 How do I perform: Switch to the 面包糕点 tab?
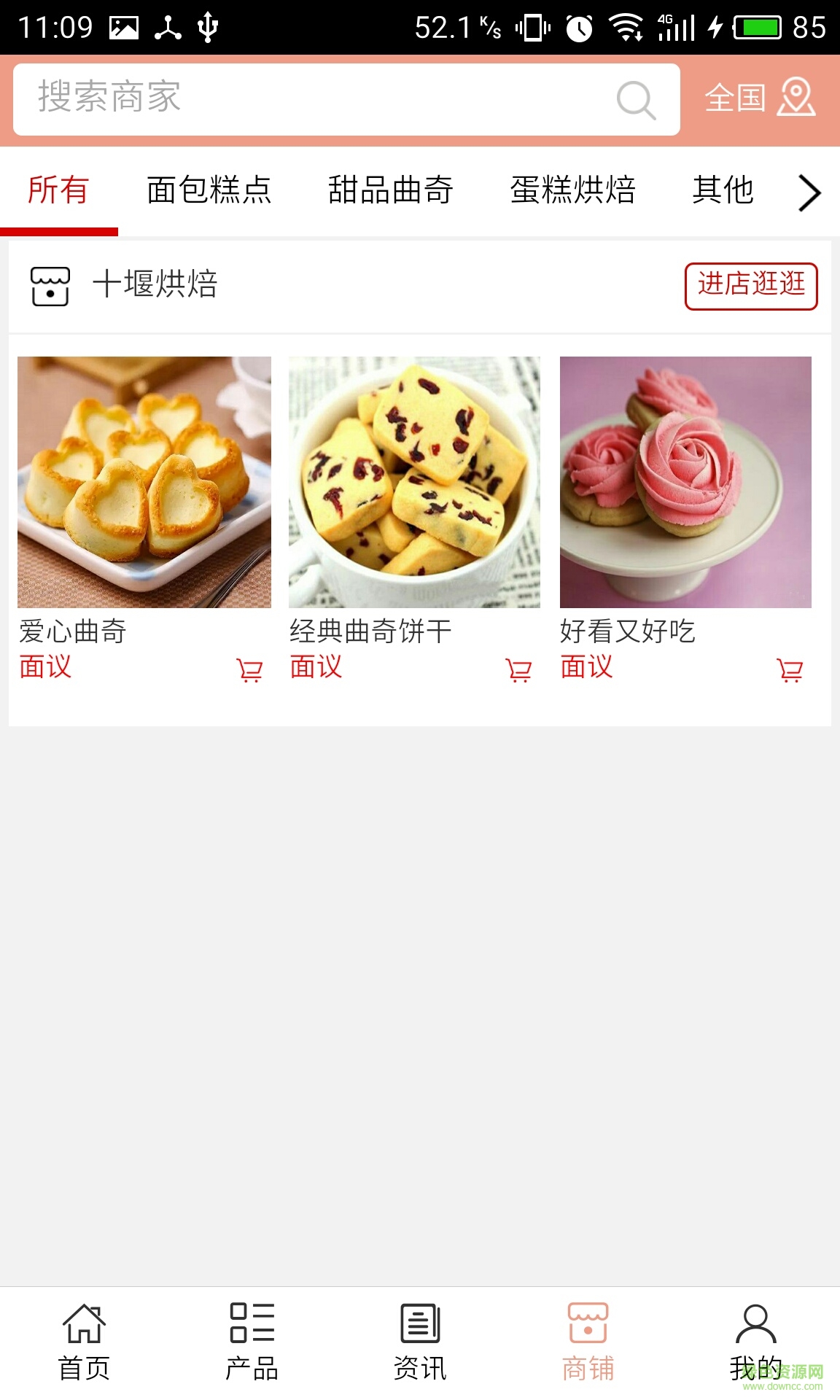[x=209, y=191]
